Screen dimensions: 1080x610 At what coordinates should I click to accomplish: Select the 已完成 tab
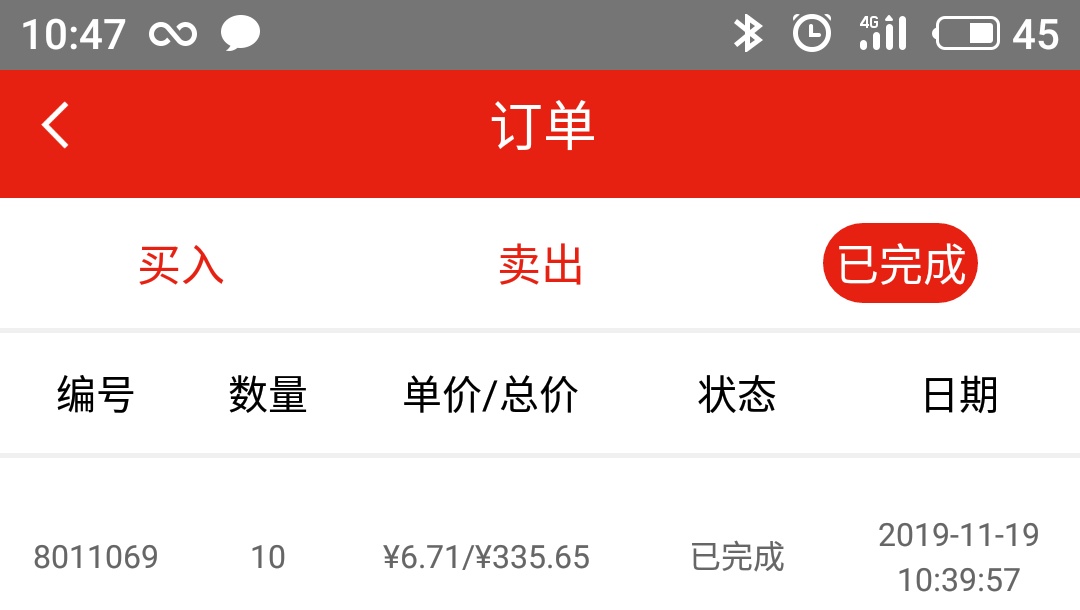(x=899, y=264)
